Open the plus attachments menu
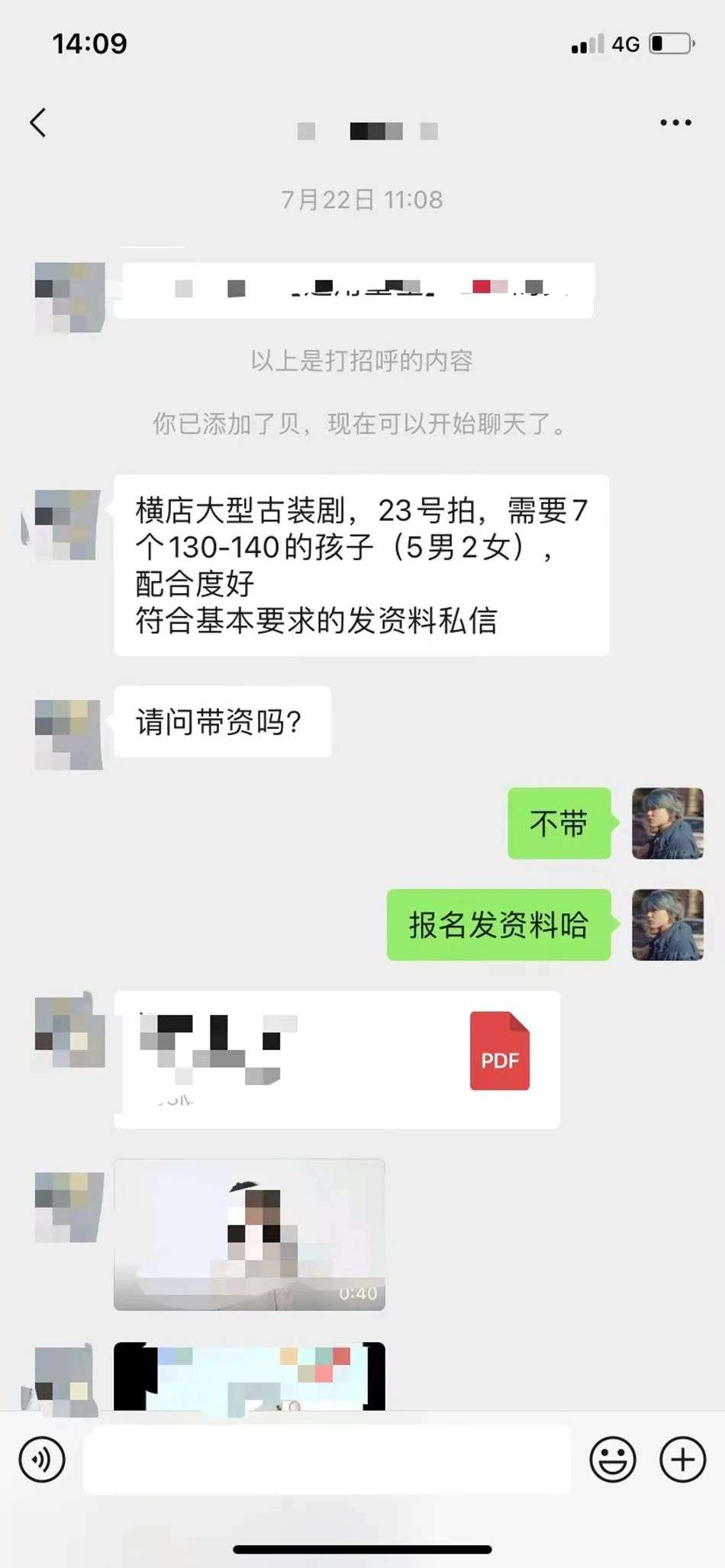The width and height of the screenshot is (725, 1568). click(x=682, y=1460)
